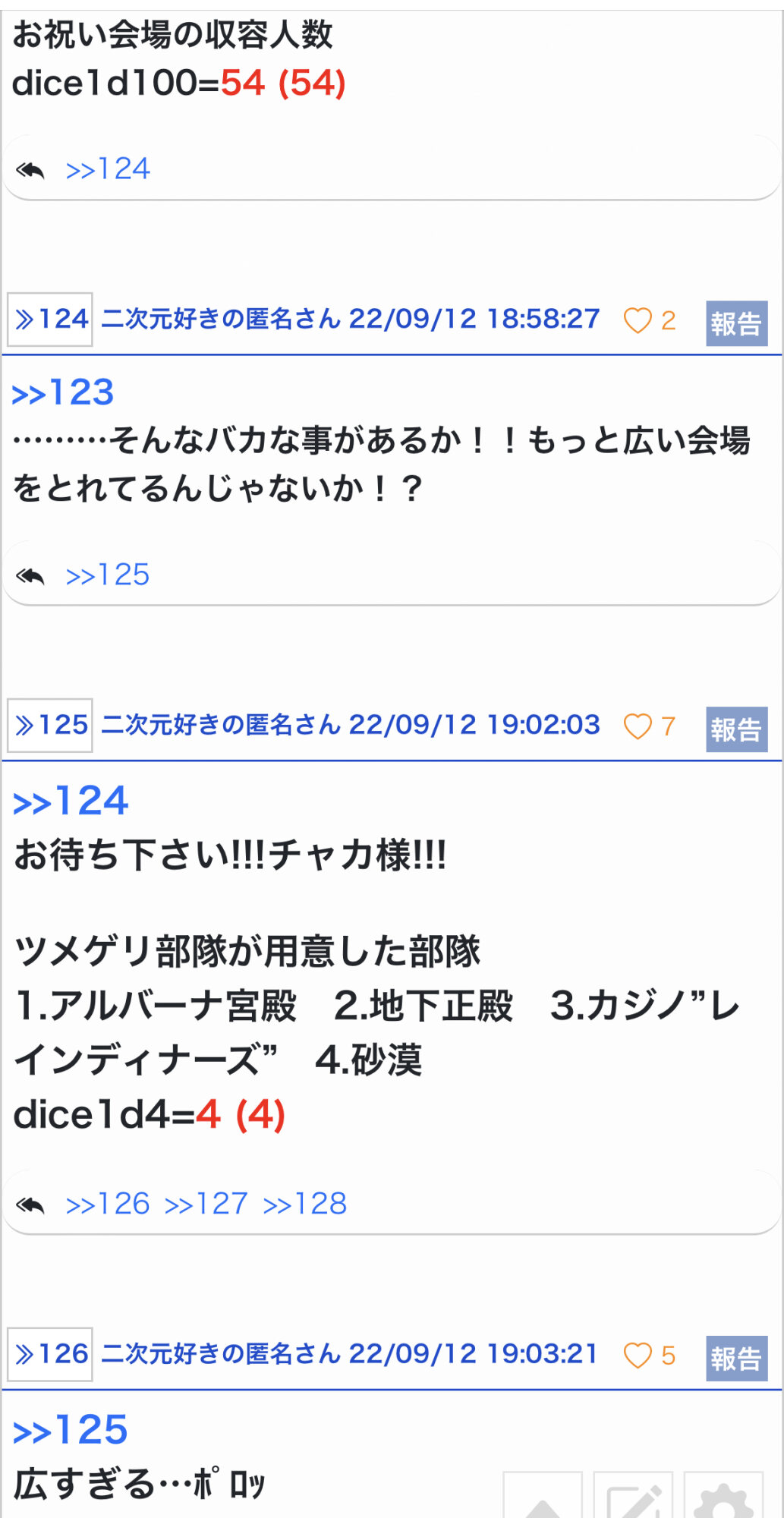Open the >>125 reply link under post 124
Image resolution: width=784 pixels, height=1518 pixels.
point(108,575)
